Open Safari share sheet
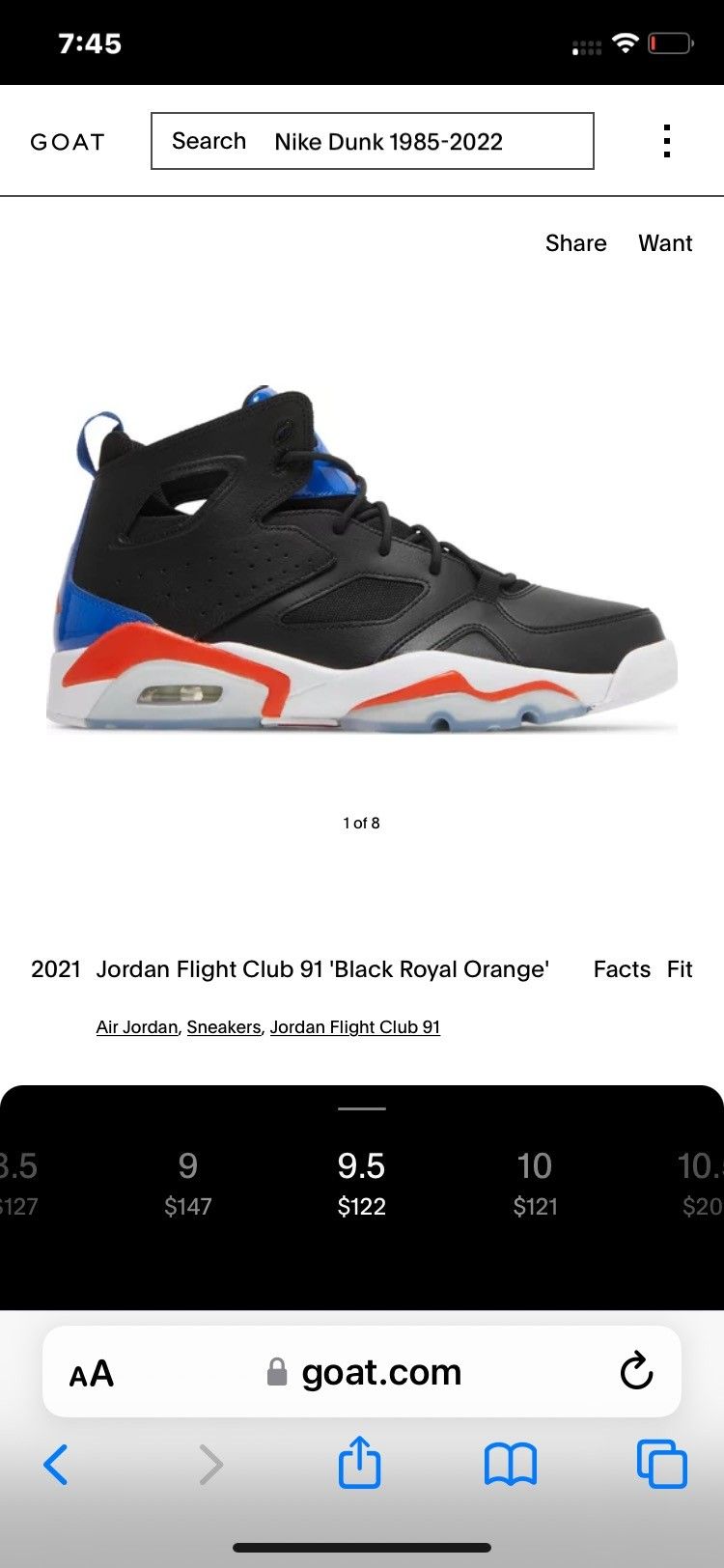The width and height of the screenshot is (724, 1568). coord(360,1463)
